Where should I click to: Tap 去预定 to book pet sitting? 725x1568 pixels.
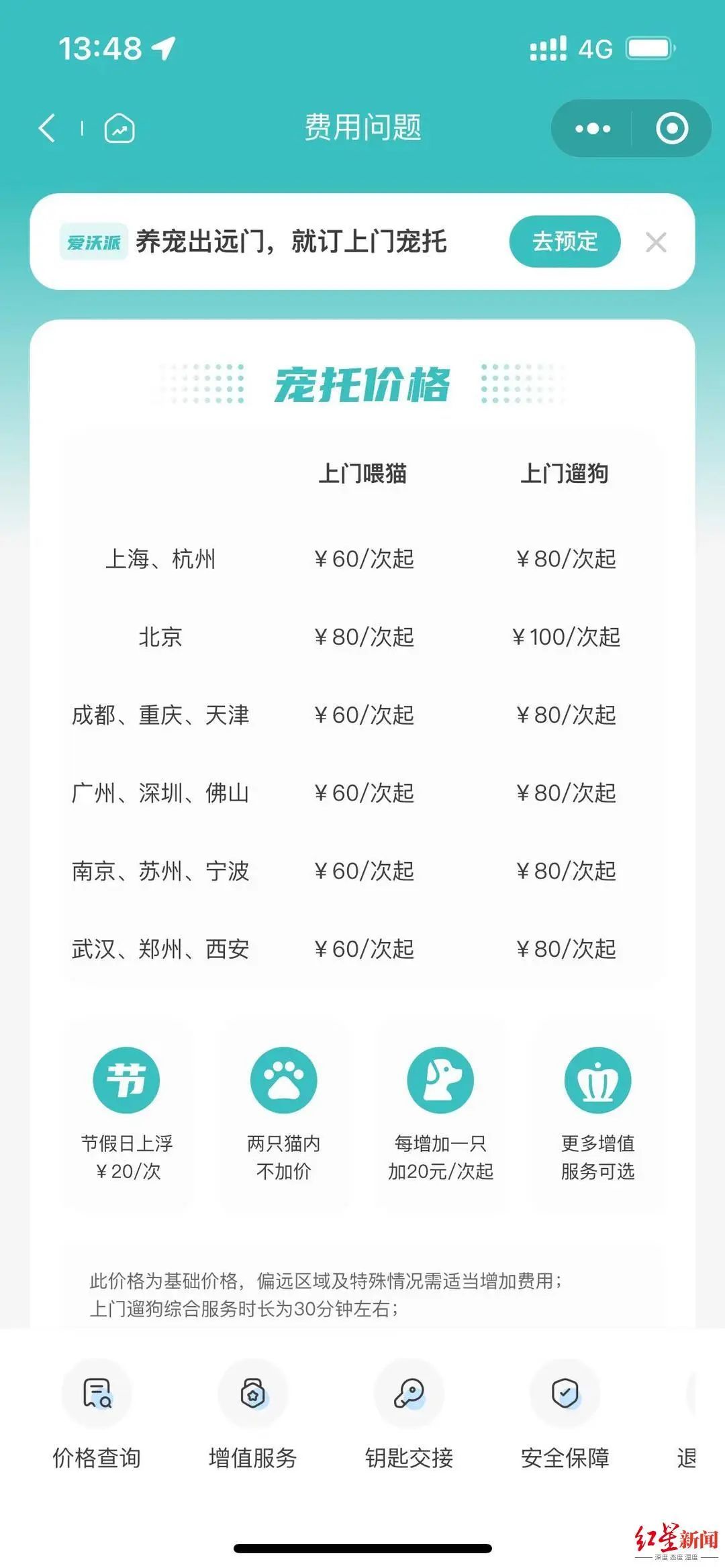565,242
